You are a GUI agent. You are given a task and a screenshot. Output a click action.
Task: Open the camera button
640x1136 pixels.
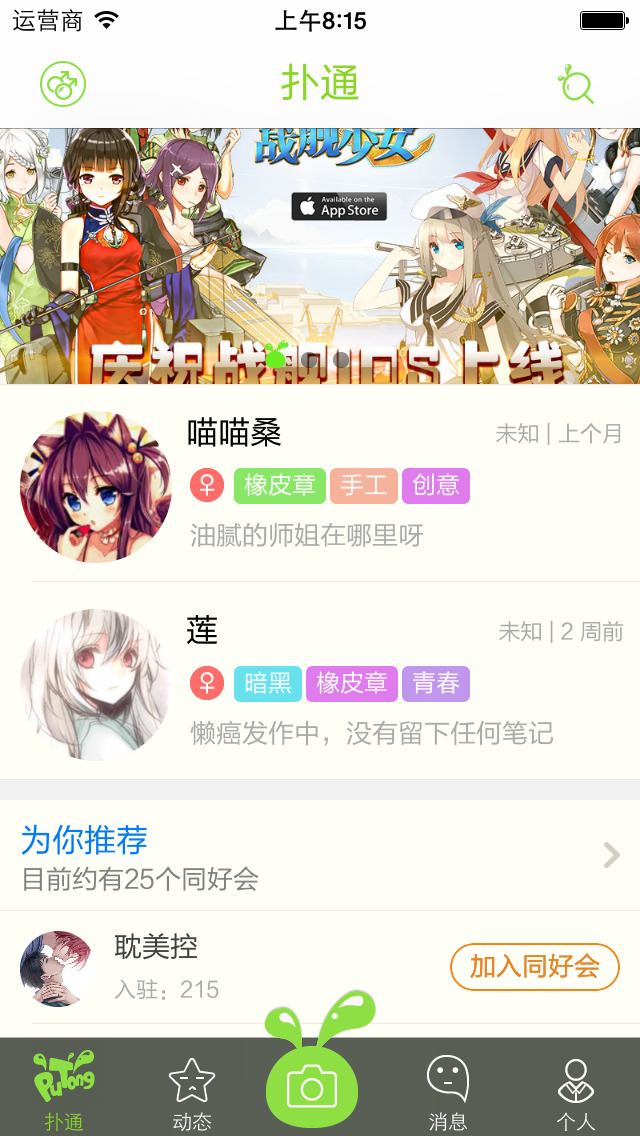(312, 1085)
